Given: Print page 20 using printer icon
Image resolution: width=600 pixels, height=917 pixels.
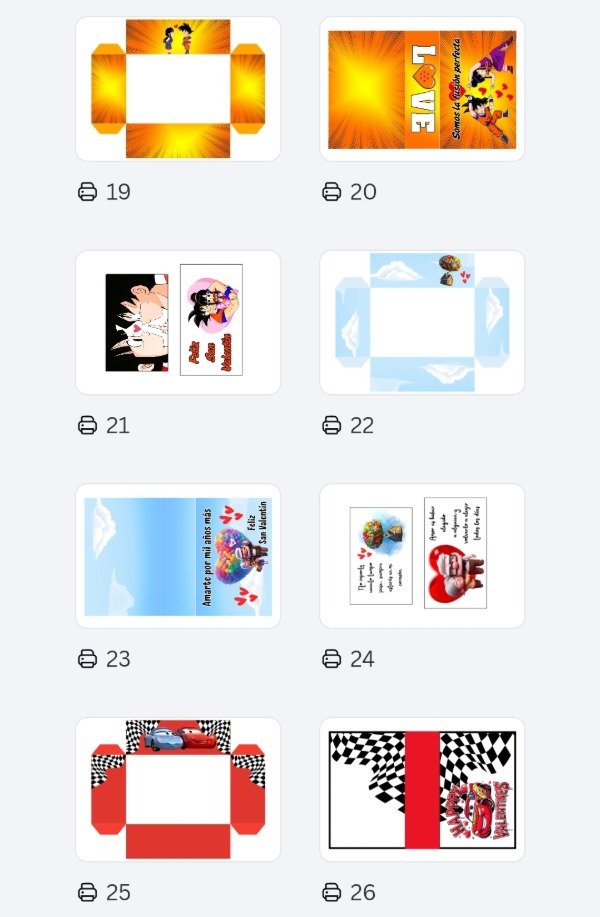Looking at the screenshot, I should 332,191.
